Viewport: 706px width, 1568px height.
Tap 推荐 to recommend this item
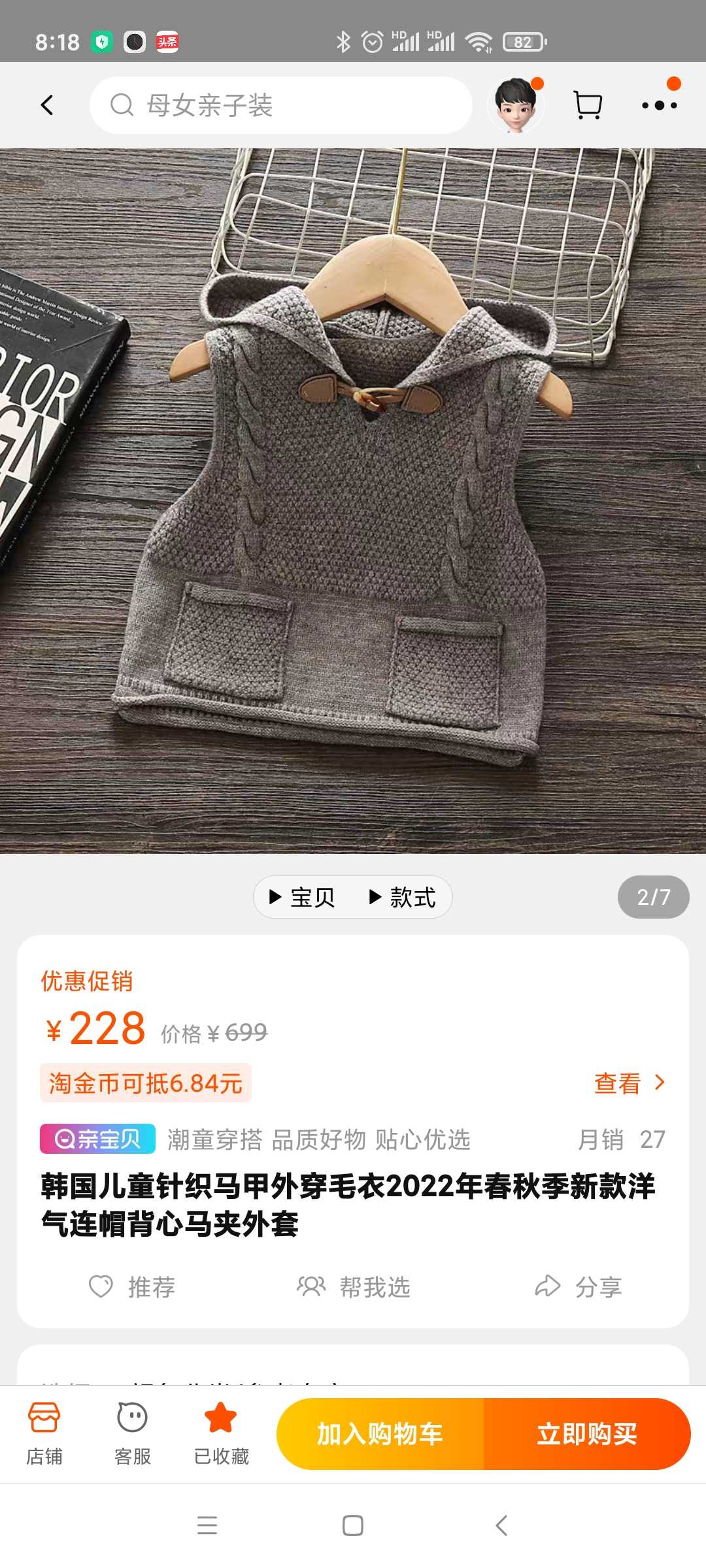pos(132,1287)
